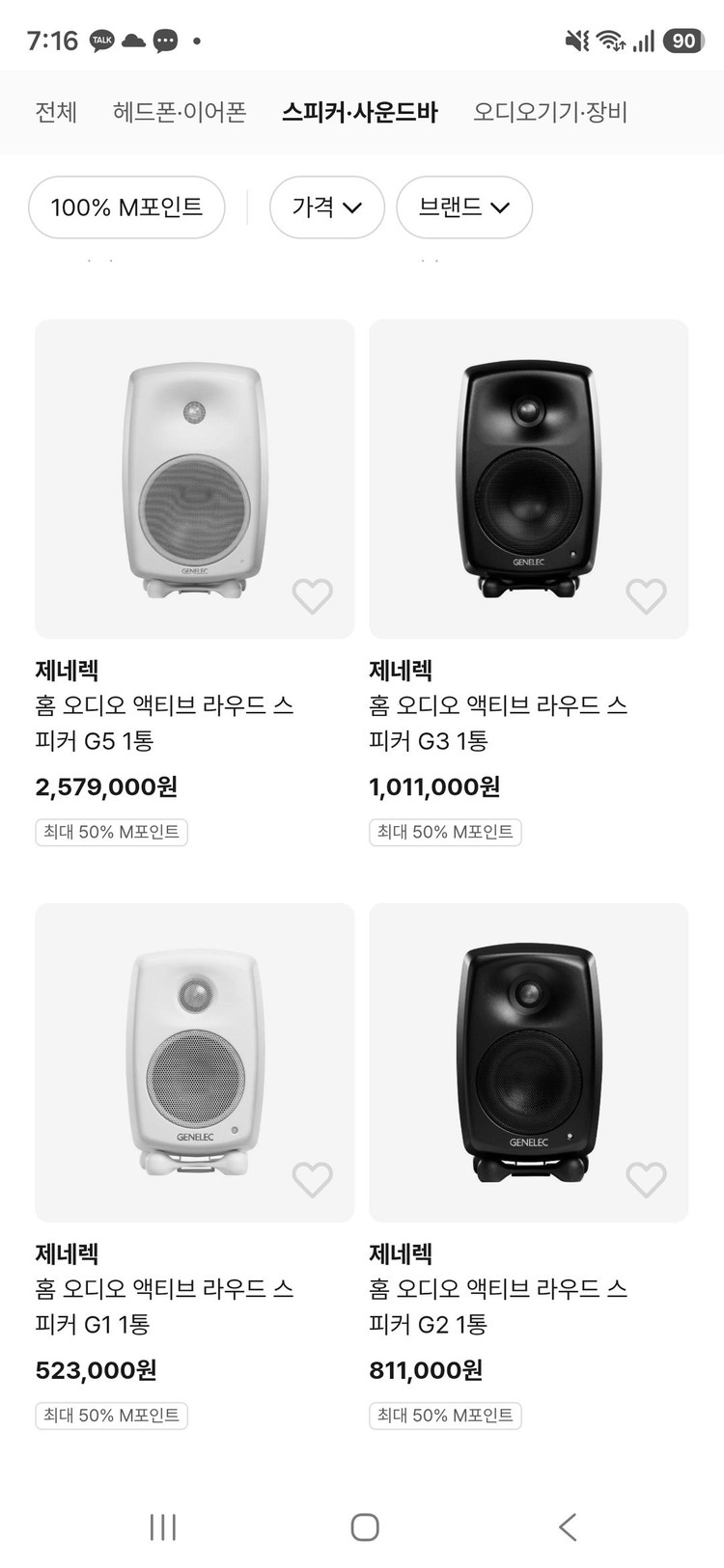The image size is (724, 1568).
Task: Open the Genelec G2 speaker product
Action: point(528,1061)
